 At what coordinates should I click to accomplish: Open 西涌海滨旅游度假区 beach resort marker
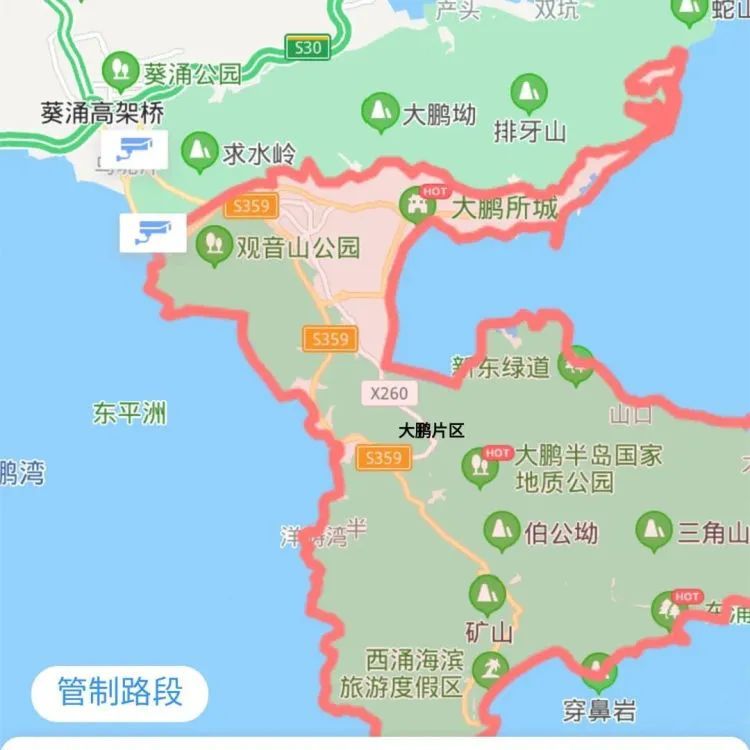489,668
